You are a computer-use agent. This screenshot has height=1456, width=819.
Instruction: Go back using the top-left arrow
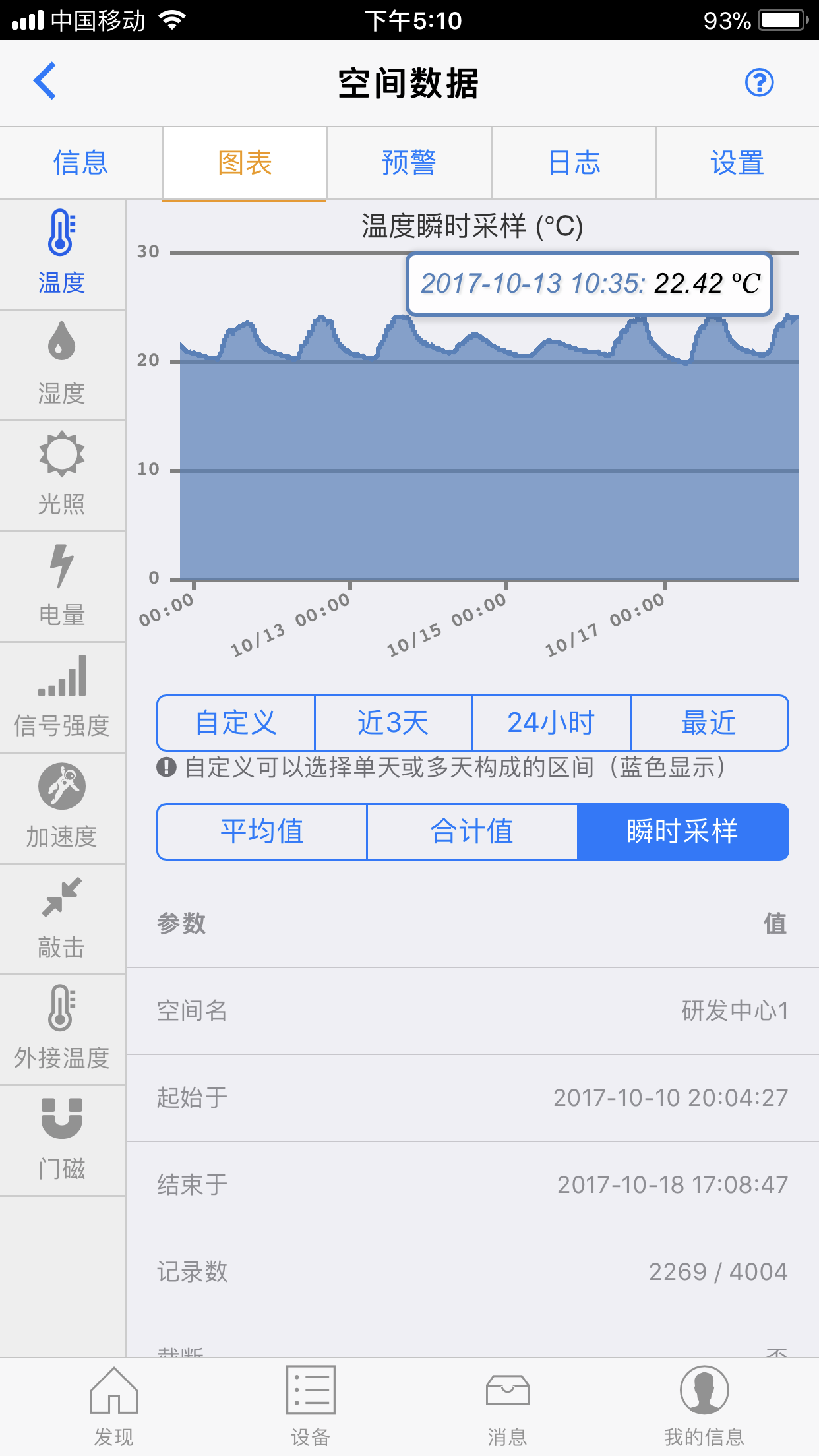[45, 82]
